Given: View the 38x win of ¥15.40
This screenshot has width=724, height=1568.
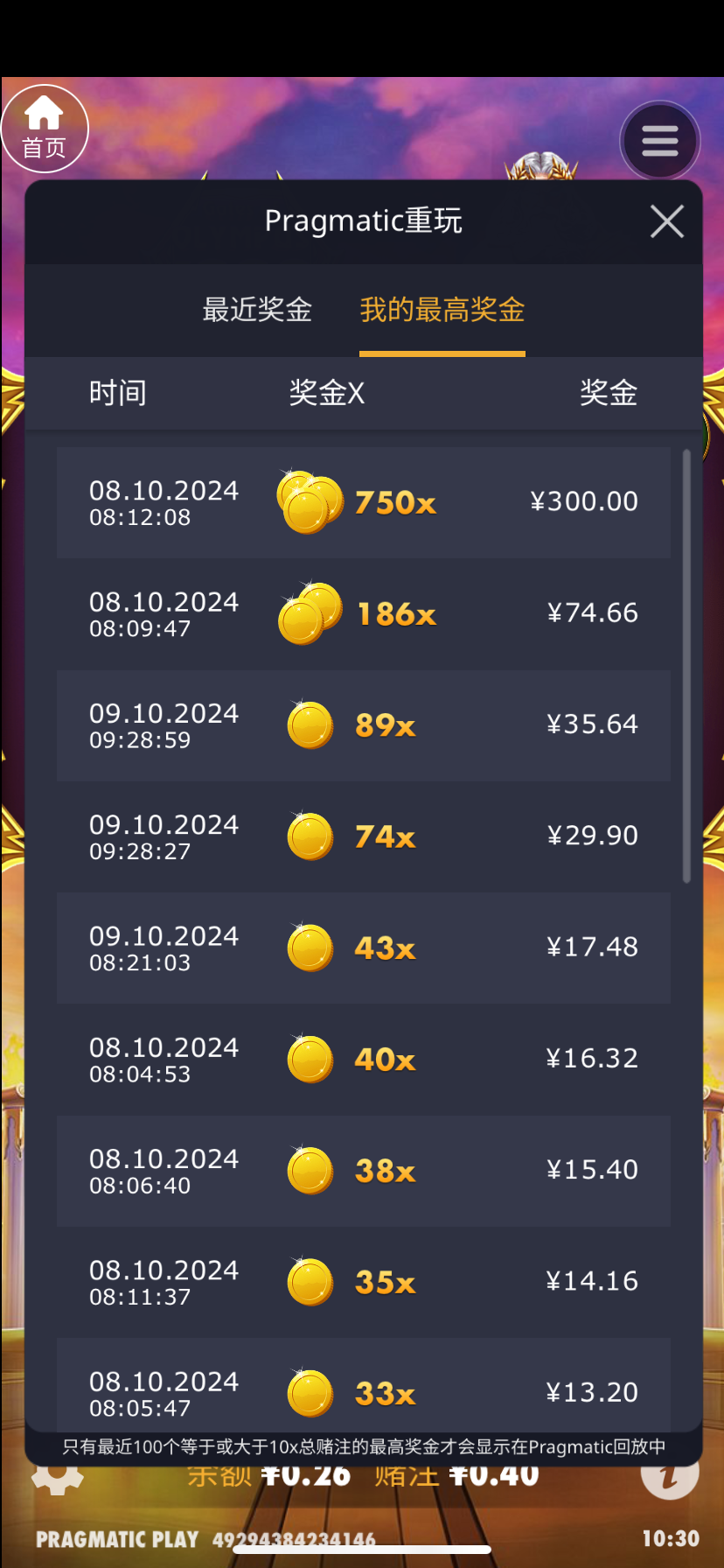Looking at the screenshot, I should coord(363,1171).
